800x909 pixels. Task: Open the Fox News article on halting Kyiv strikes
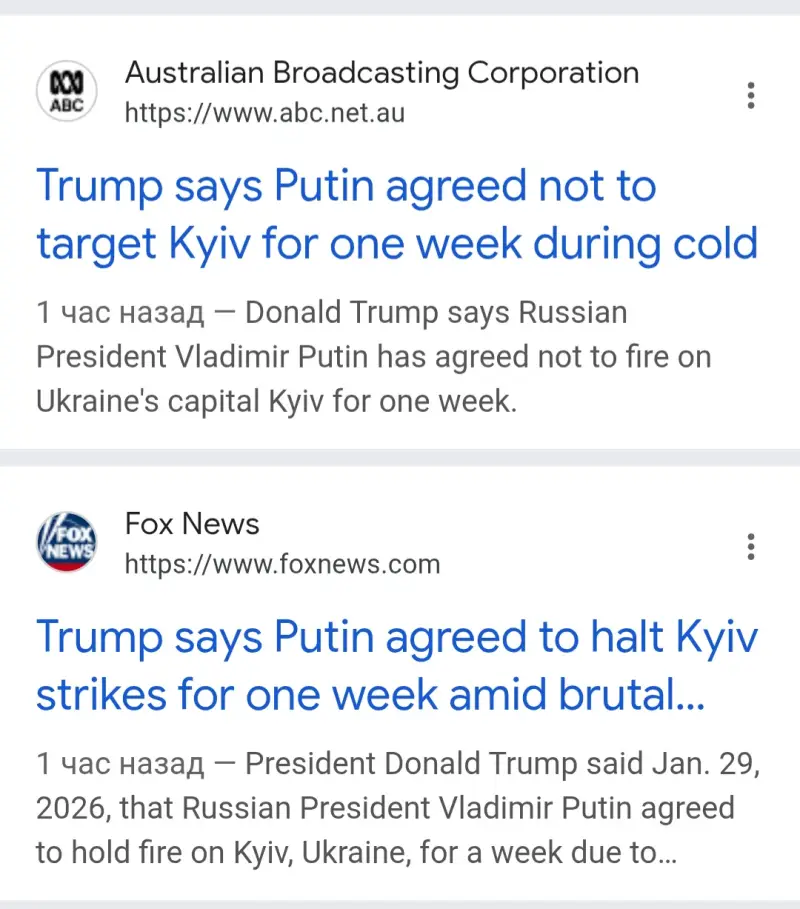(396, 666)
